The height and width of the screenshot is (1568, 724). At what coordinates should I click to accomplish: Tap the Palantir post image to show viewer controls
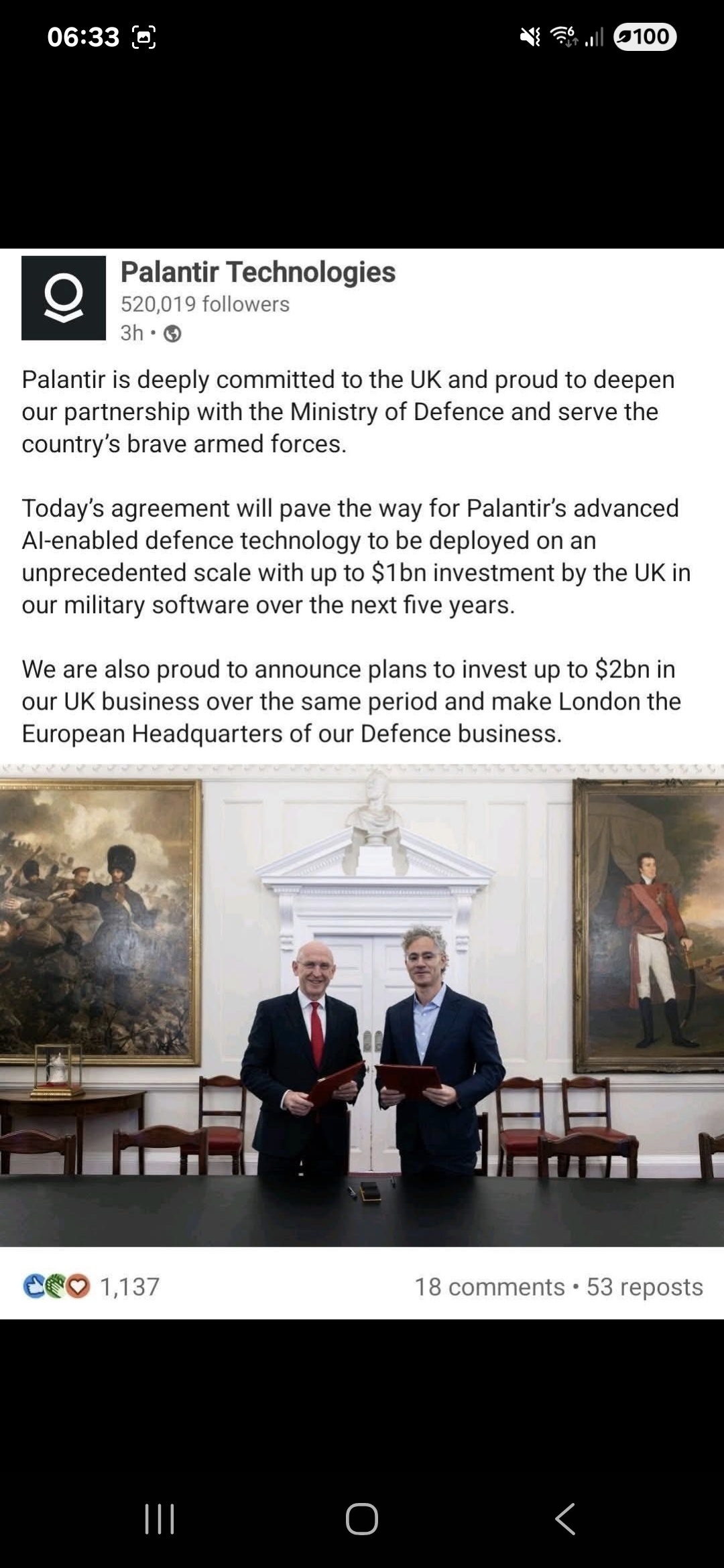(362, 1005)
